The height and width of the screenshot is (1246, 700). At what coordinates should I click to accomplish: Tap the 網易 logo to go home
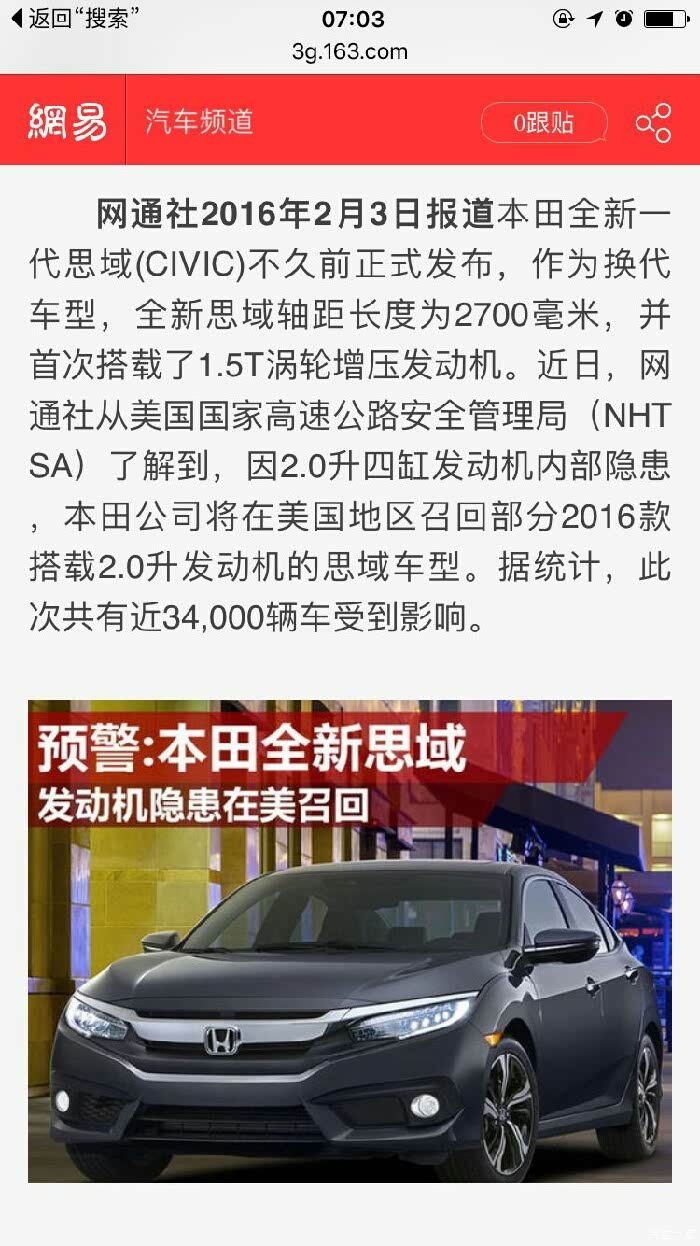click(x=66, y=123)
